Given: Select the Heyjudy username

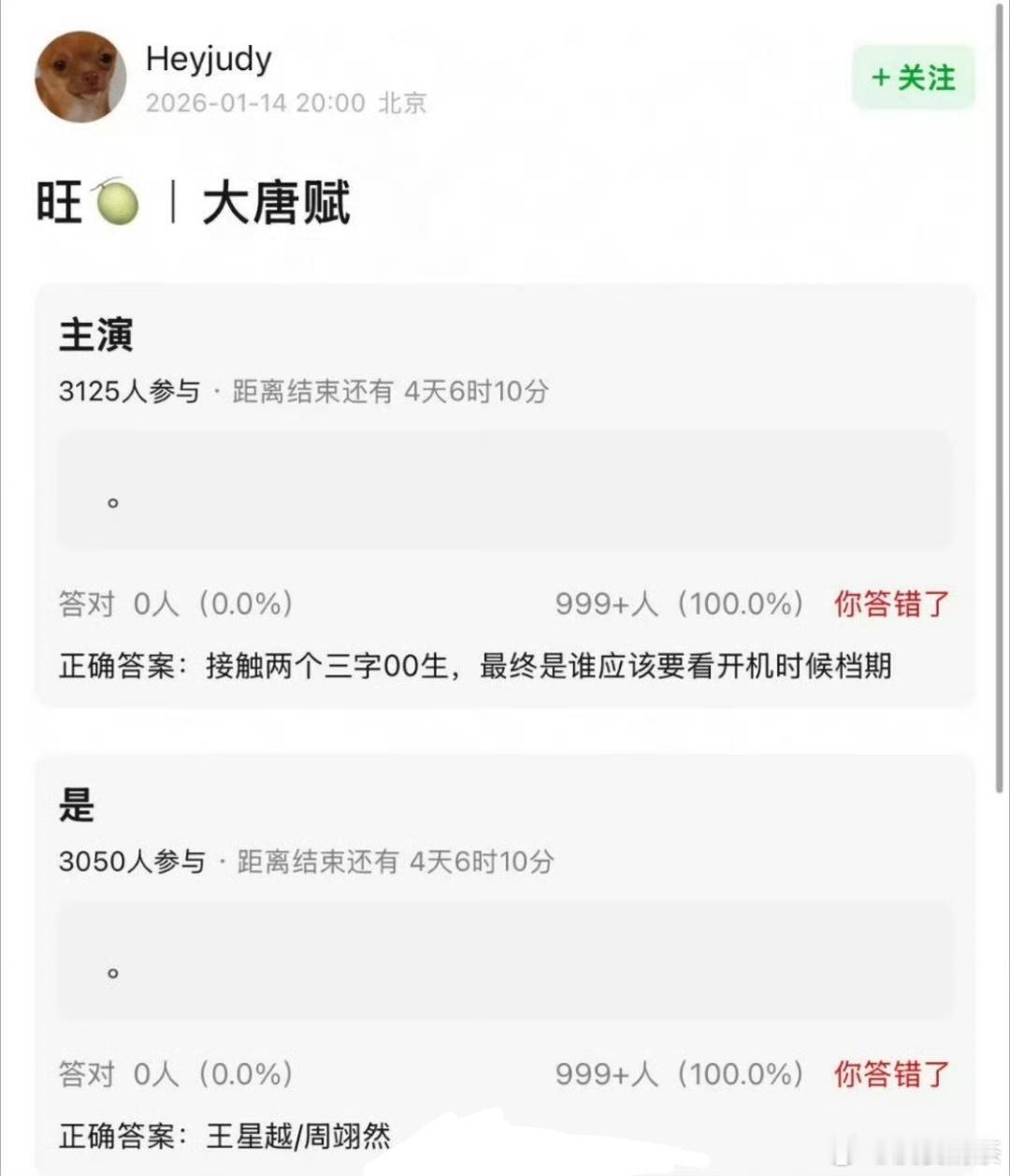Looking at the screenshot, I should (x=208, y=58).
